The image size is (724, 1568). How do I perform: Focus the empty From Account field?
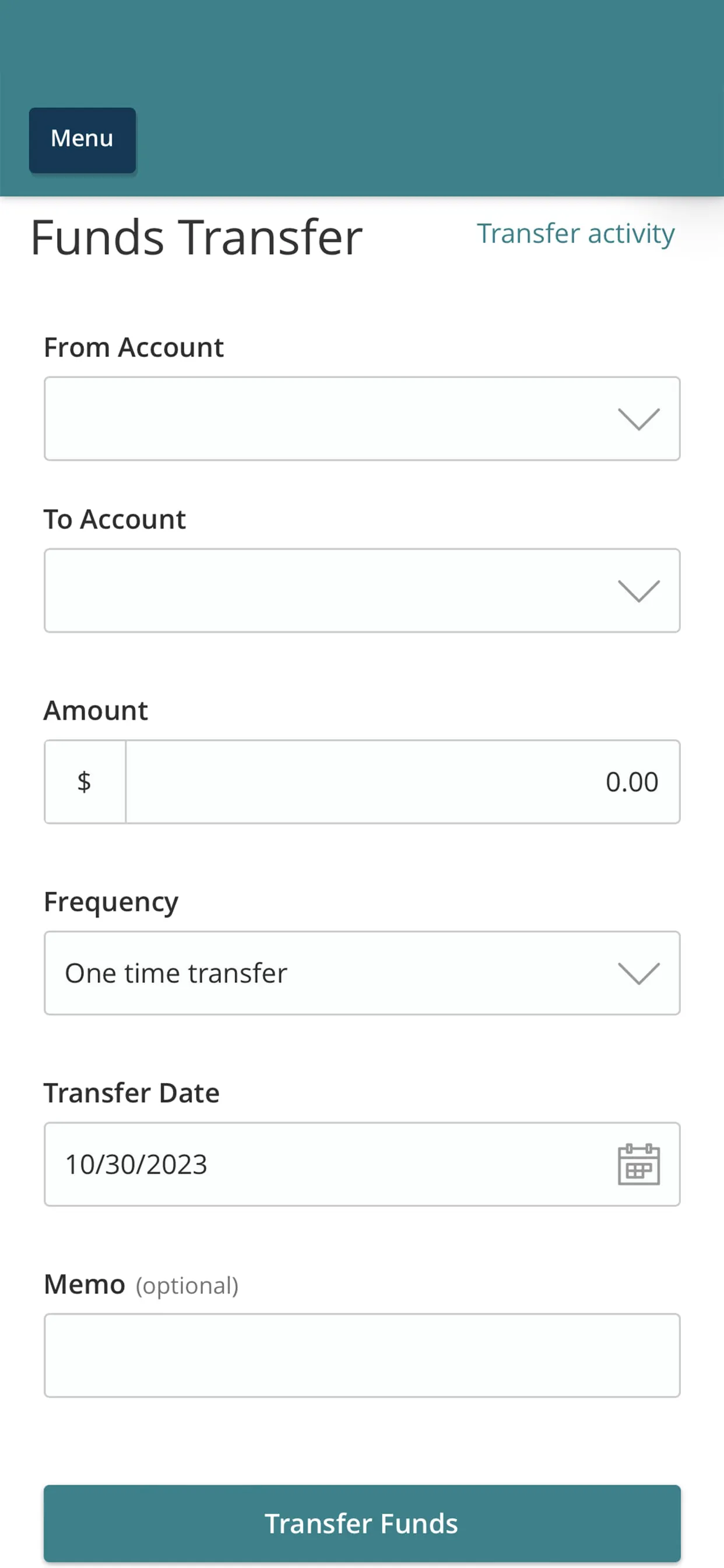pyautogui.click(x=304, y=418)
